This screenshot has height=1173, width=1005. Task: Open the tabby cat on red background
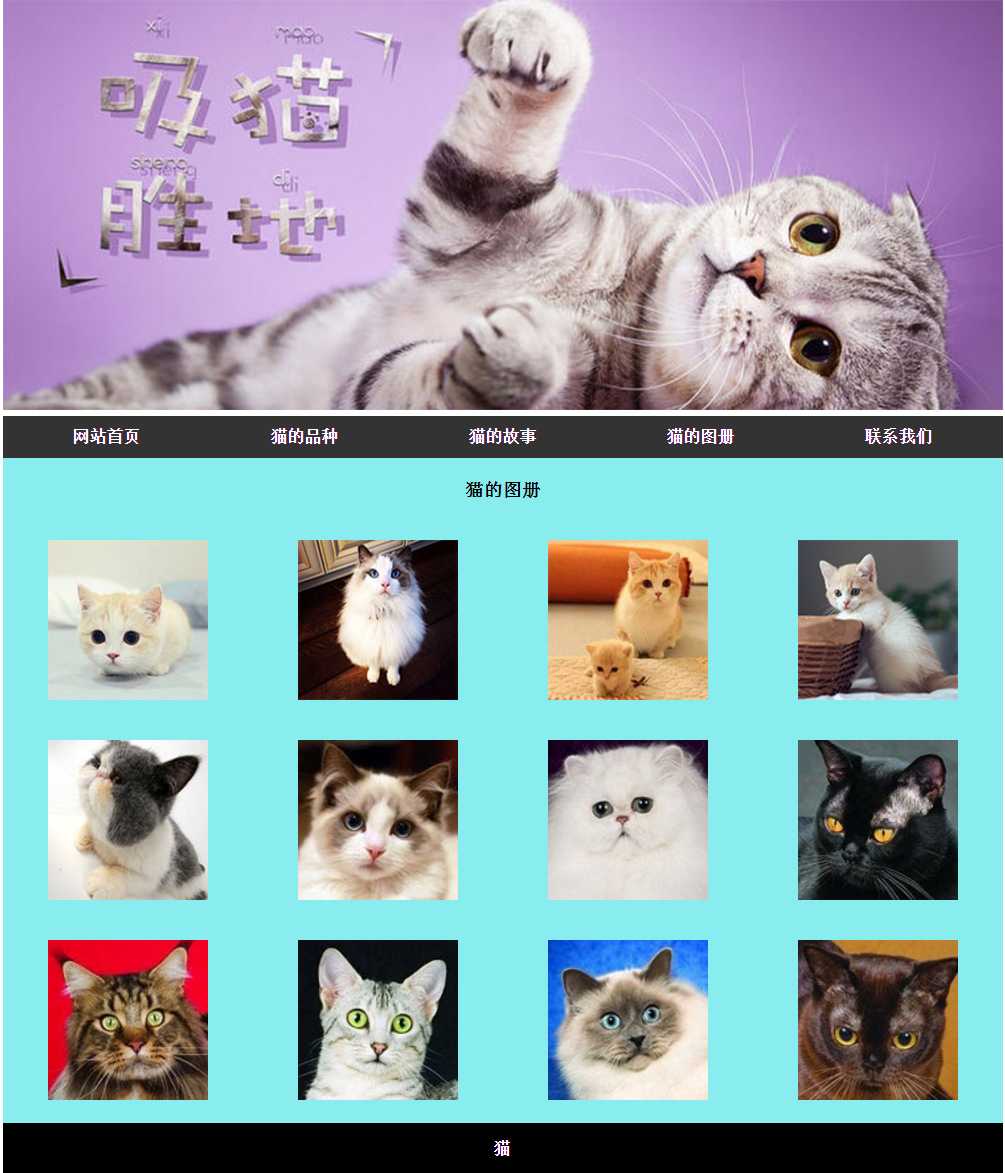(128, 1020)
